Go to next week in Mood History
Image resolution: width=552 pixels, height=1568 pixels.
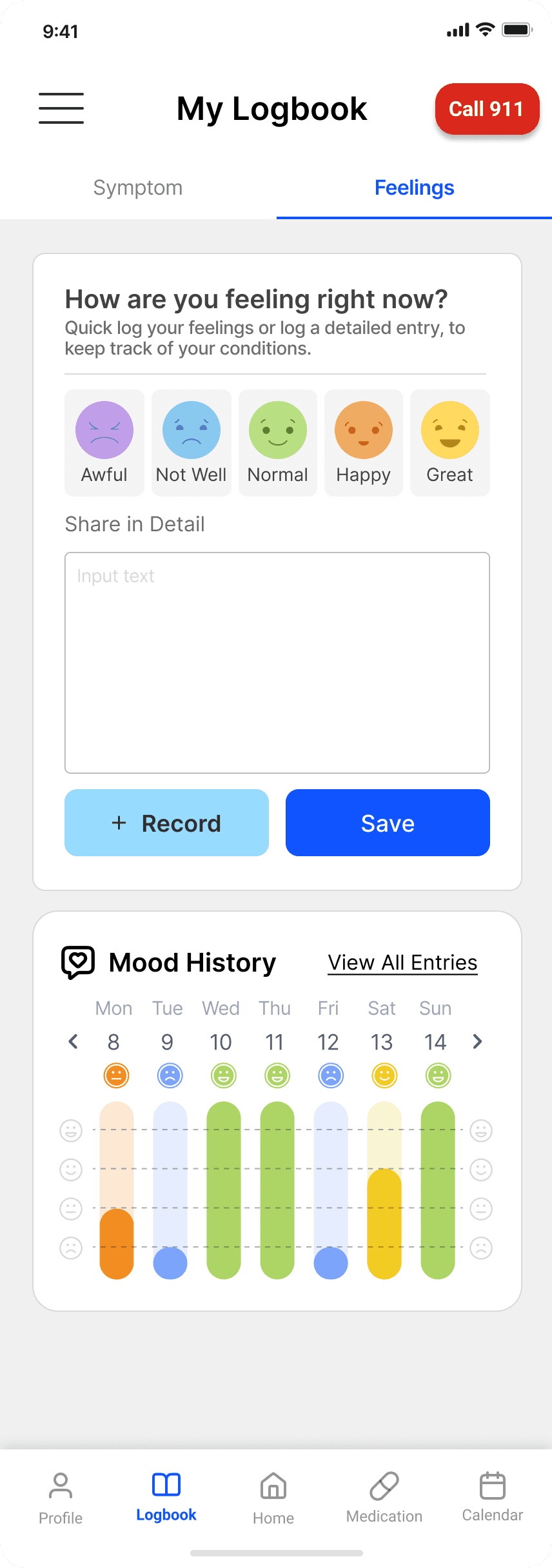477,1041
